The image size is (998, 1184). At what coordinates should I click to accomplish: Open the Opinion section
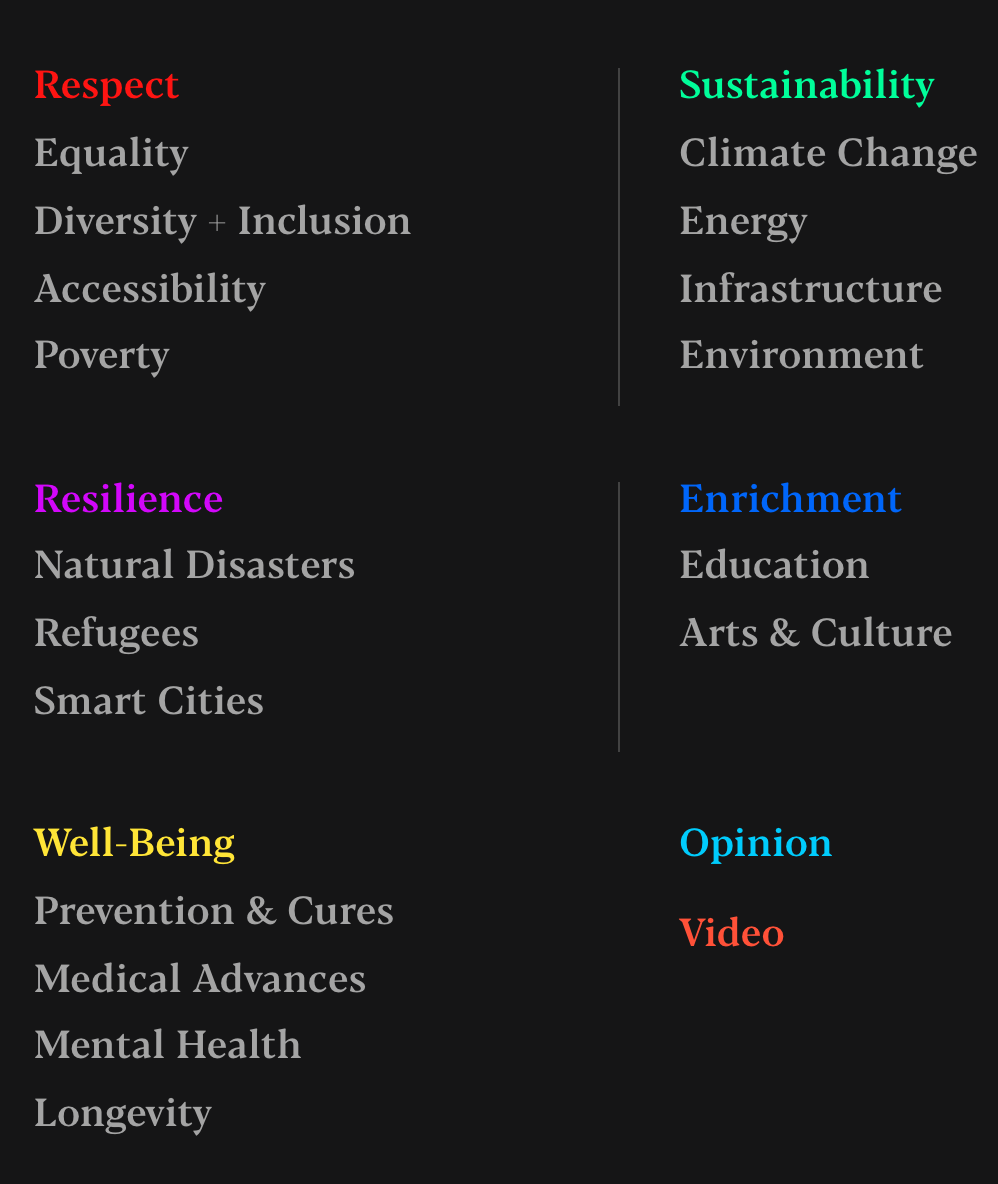tap(755, 843)
